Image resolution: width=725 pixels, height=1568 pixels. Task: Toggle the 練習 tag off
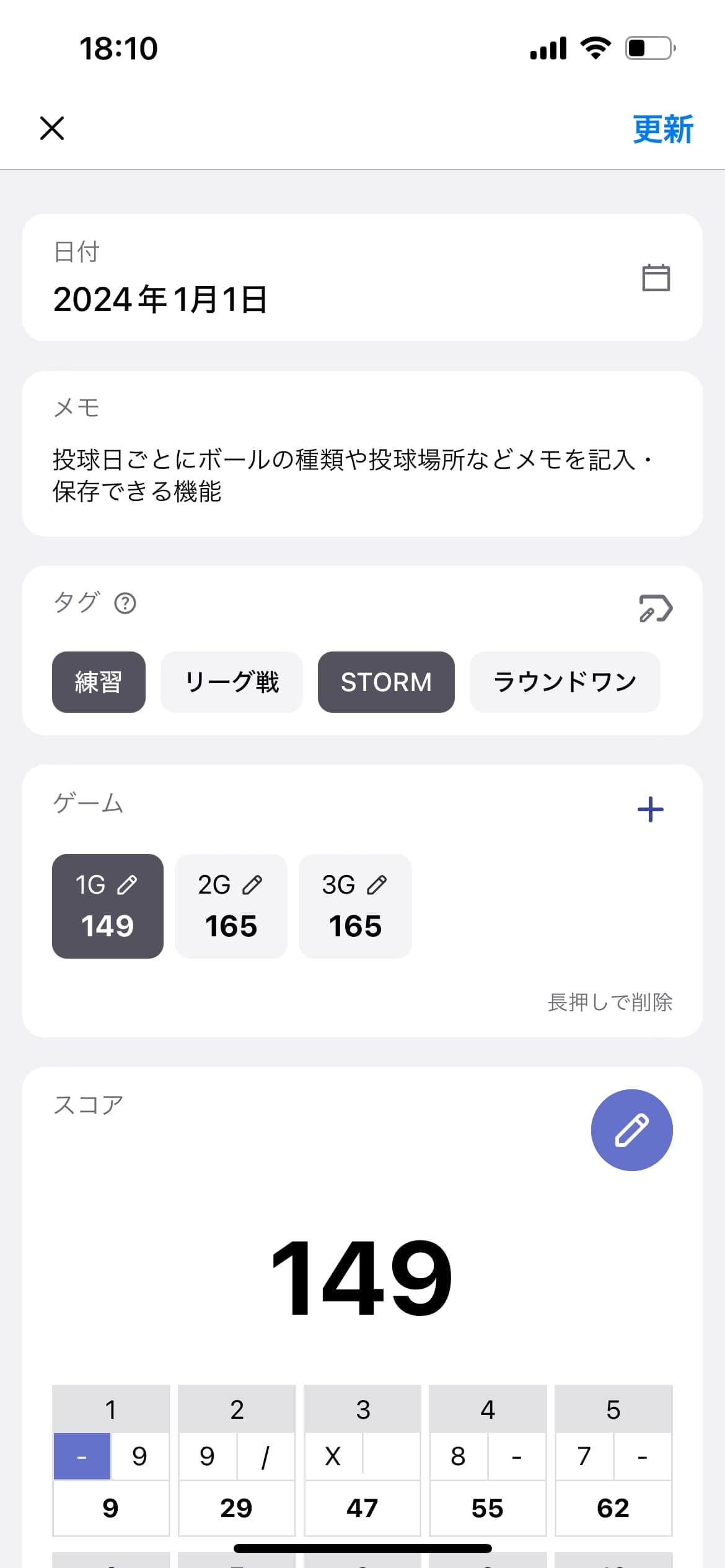point(98,682)
